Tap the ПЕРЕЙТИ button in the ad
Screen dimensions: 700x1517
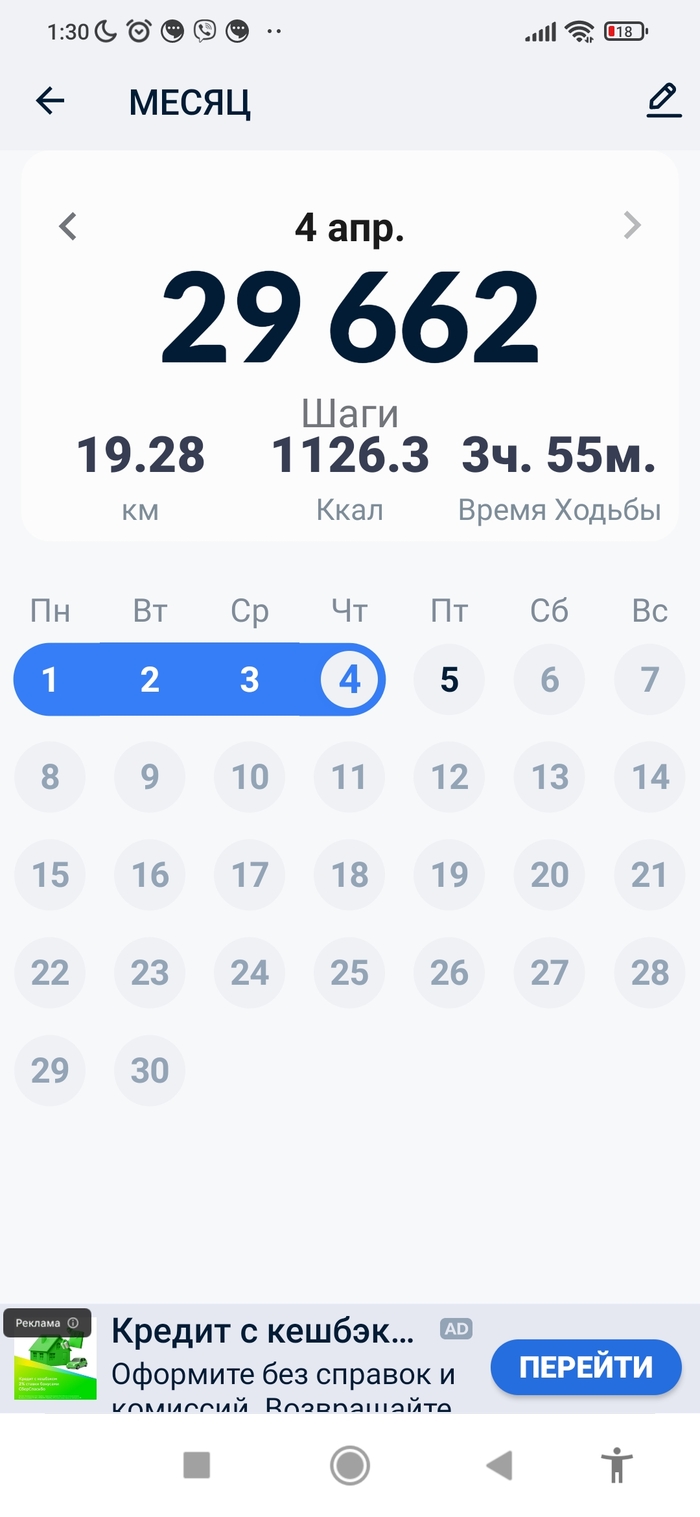coord(586,1367)
